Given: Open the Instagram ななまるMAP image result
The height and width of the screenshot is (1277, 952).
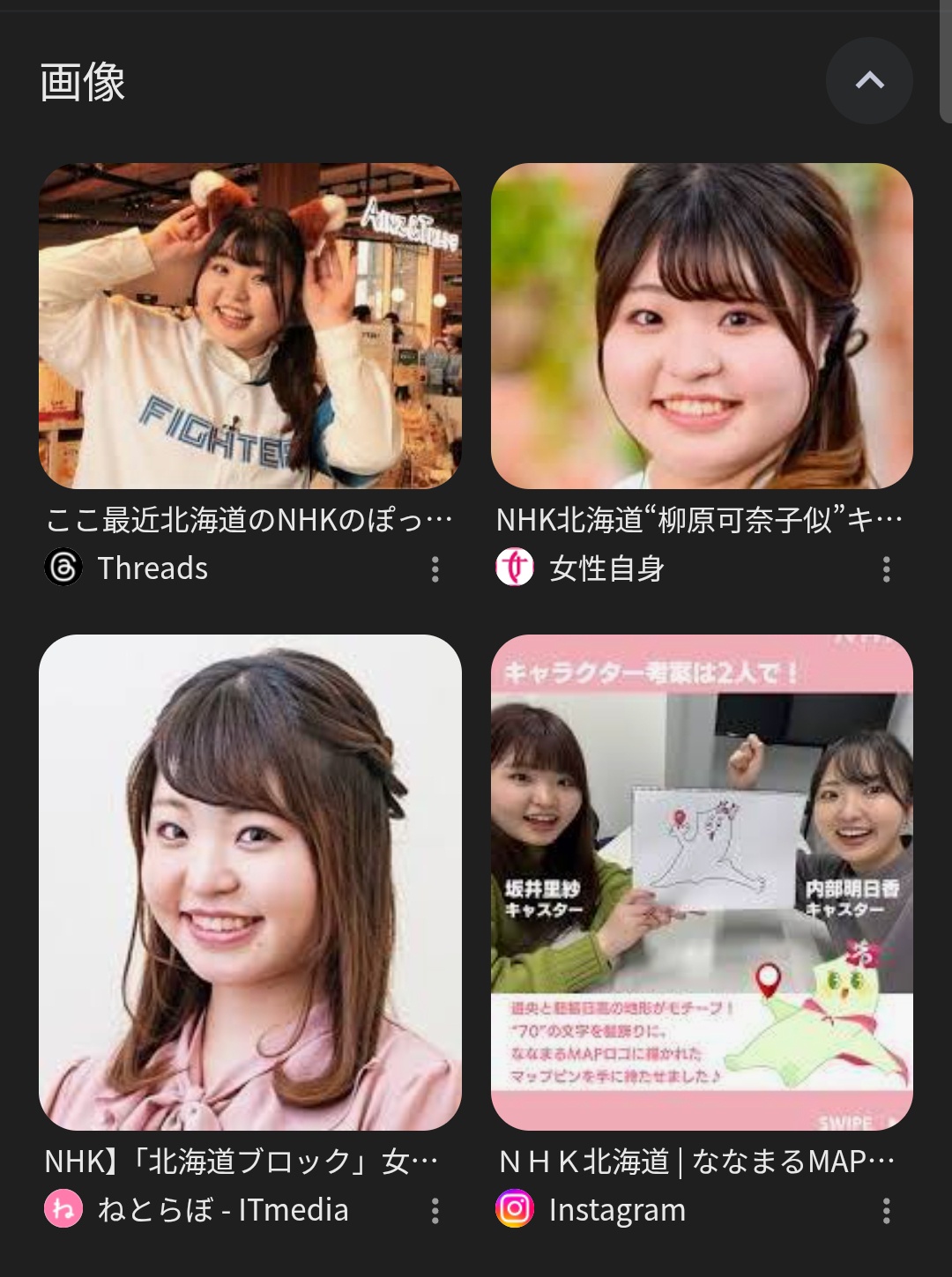Looking at the screenshot, I should click(x=702, y=881).
